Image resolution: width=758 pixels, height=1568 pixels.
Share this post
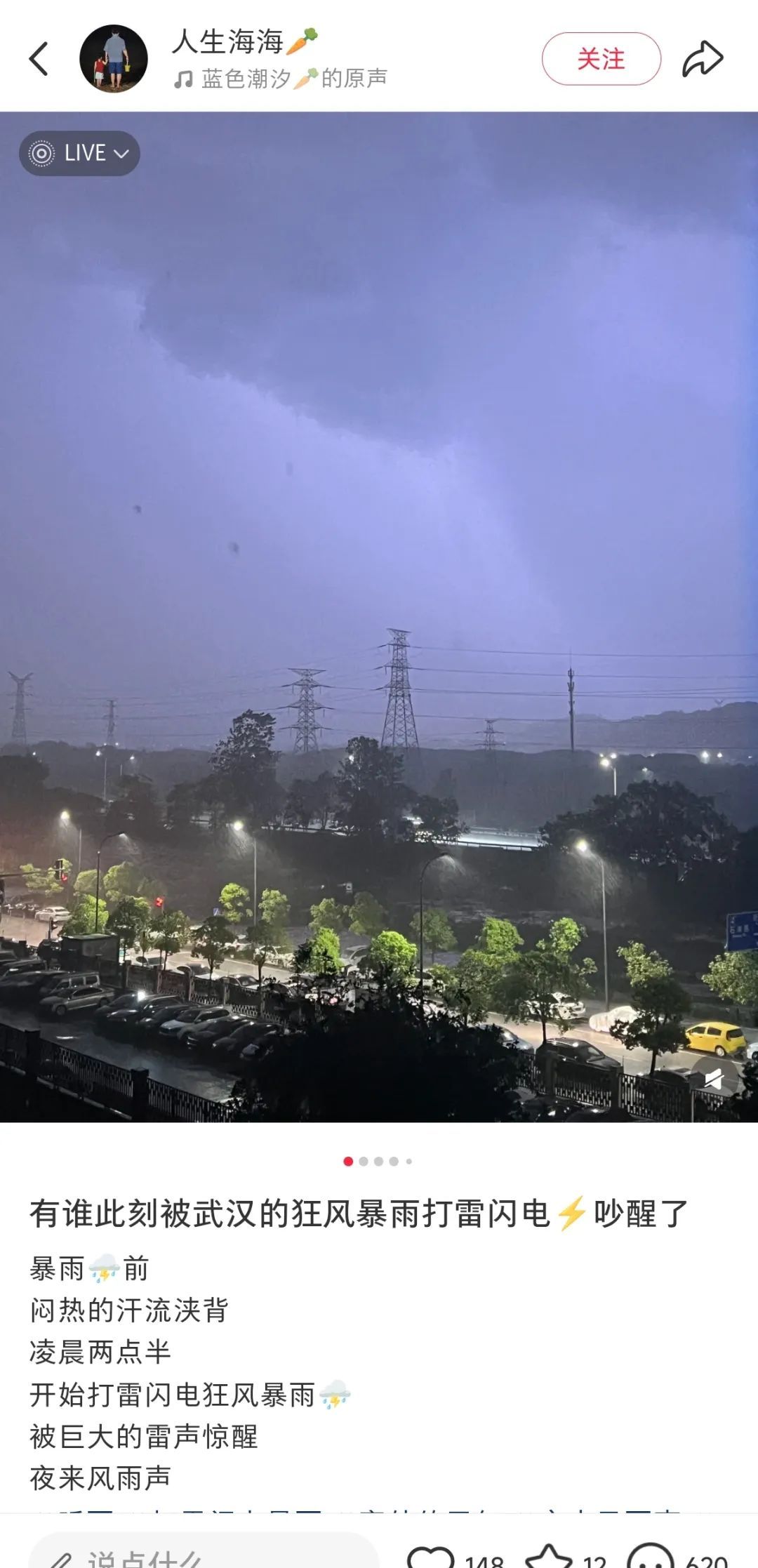click(x=702, y=59)
